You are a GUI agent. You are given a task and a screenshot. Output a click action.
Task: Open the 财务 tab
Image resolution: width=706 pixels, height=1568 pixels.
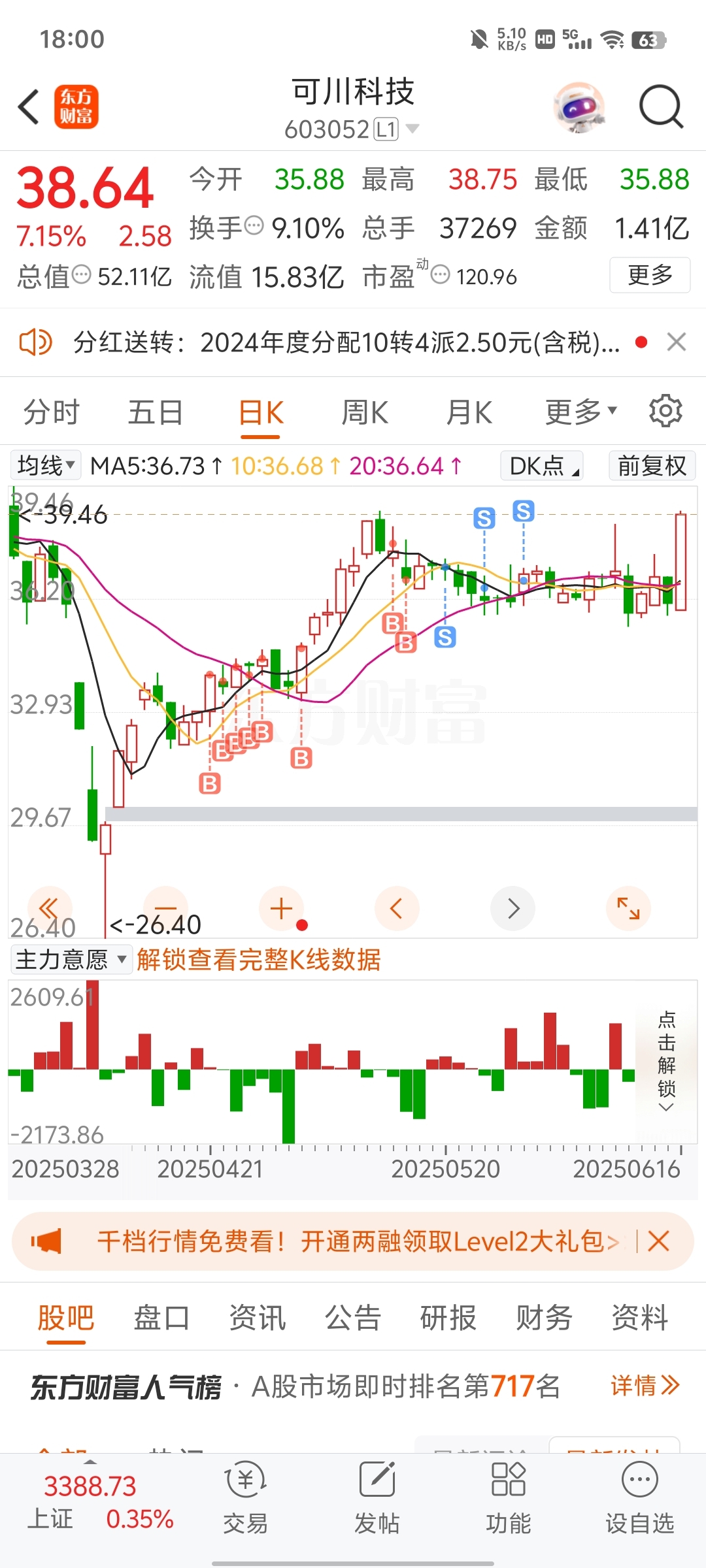tap(544, 1318)
